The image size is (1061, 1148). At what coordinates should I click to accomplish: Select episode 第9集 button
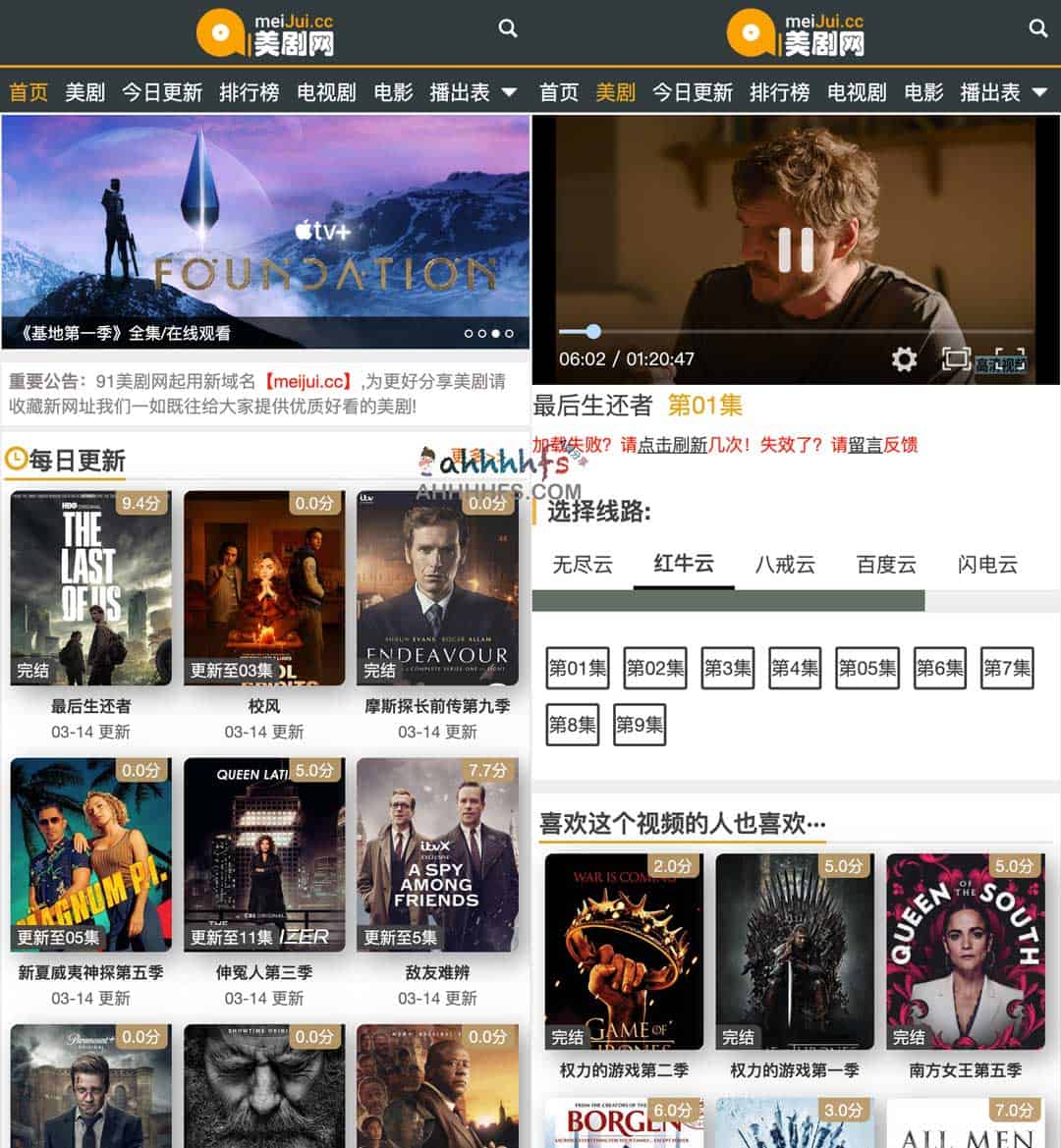coord(640,725)
